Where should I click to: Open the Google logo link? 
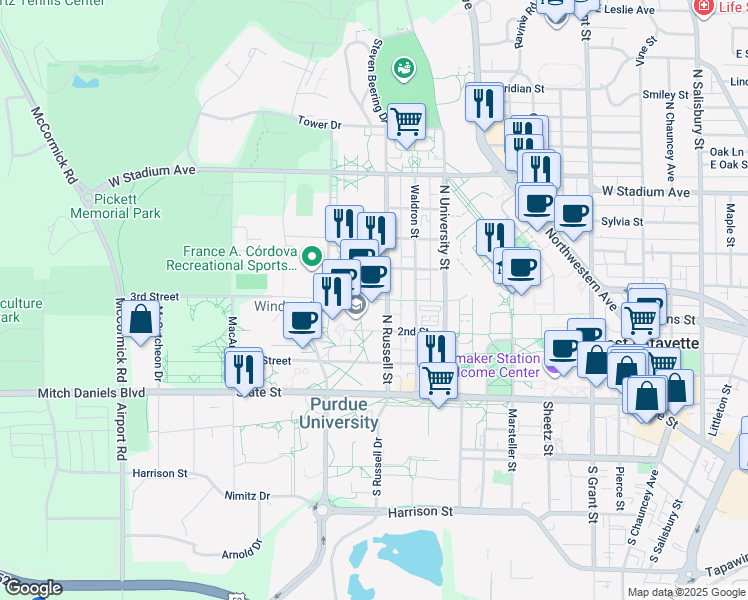[x=32, y=588]
